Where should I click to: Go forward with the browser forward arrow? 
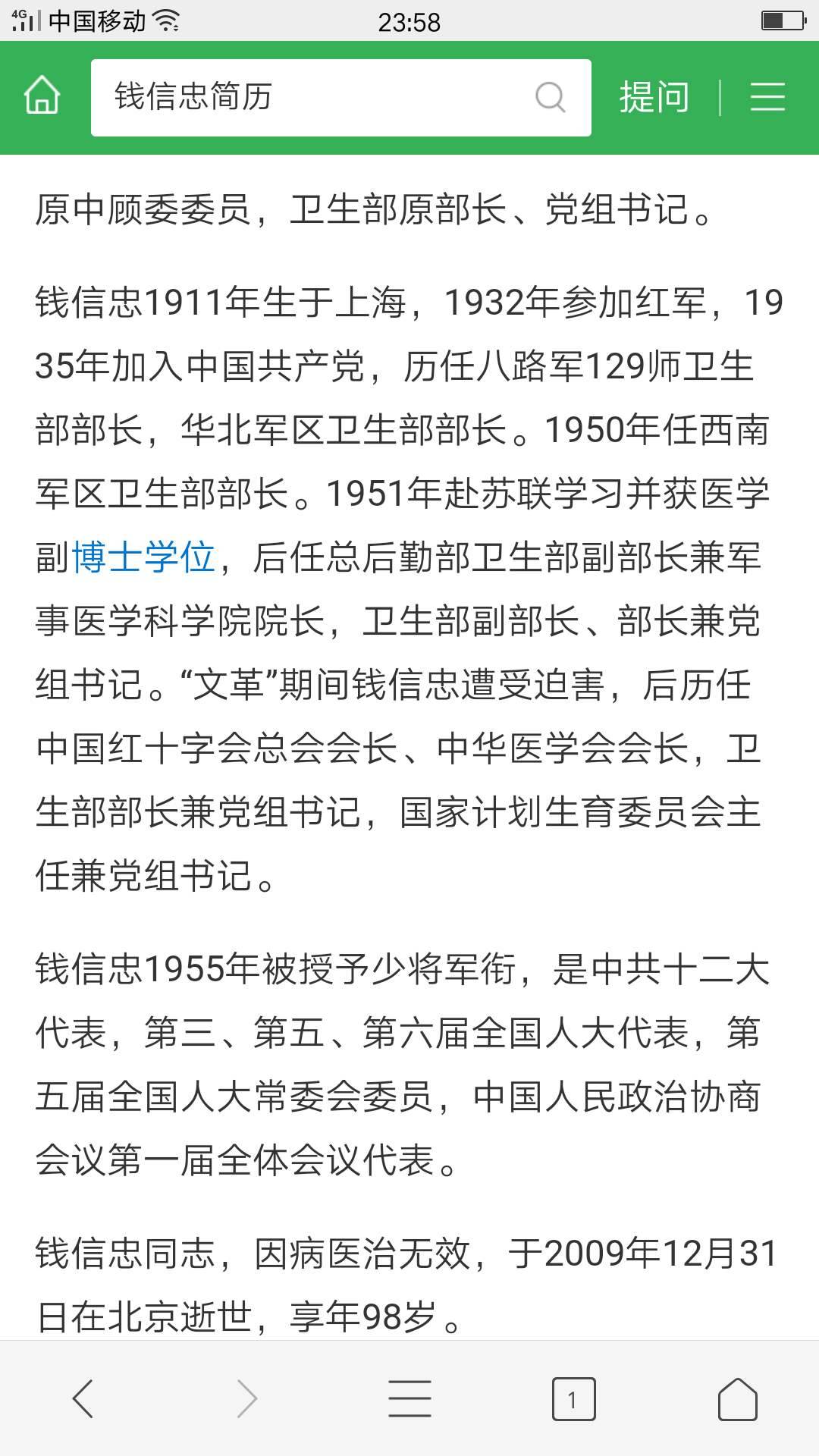(x=246, y=1398)
